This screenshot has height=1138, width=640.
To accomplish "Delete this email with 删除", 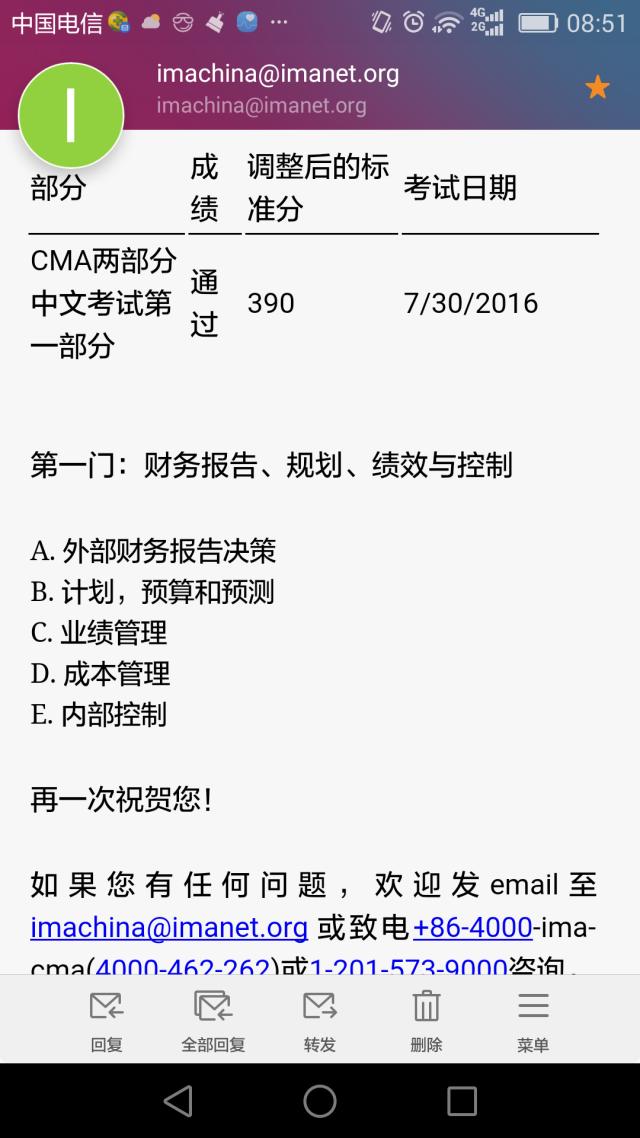I will (427, 1022).
